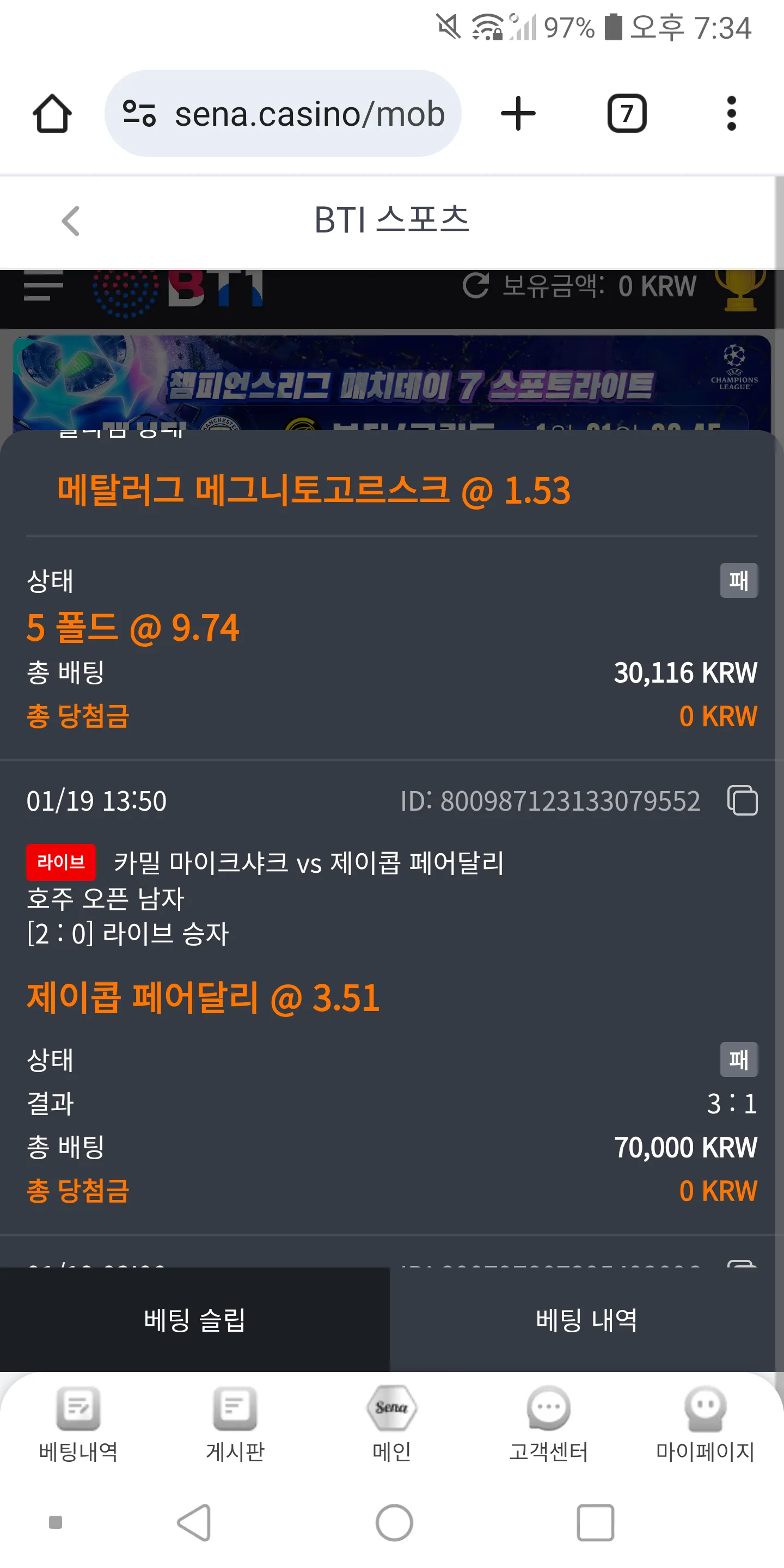Open the 게시판 board
The width and height of the screenshot is (784, 1568).
(235, 1424)
